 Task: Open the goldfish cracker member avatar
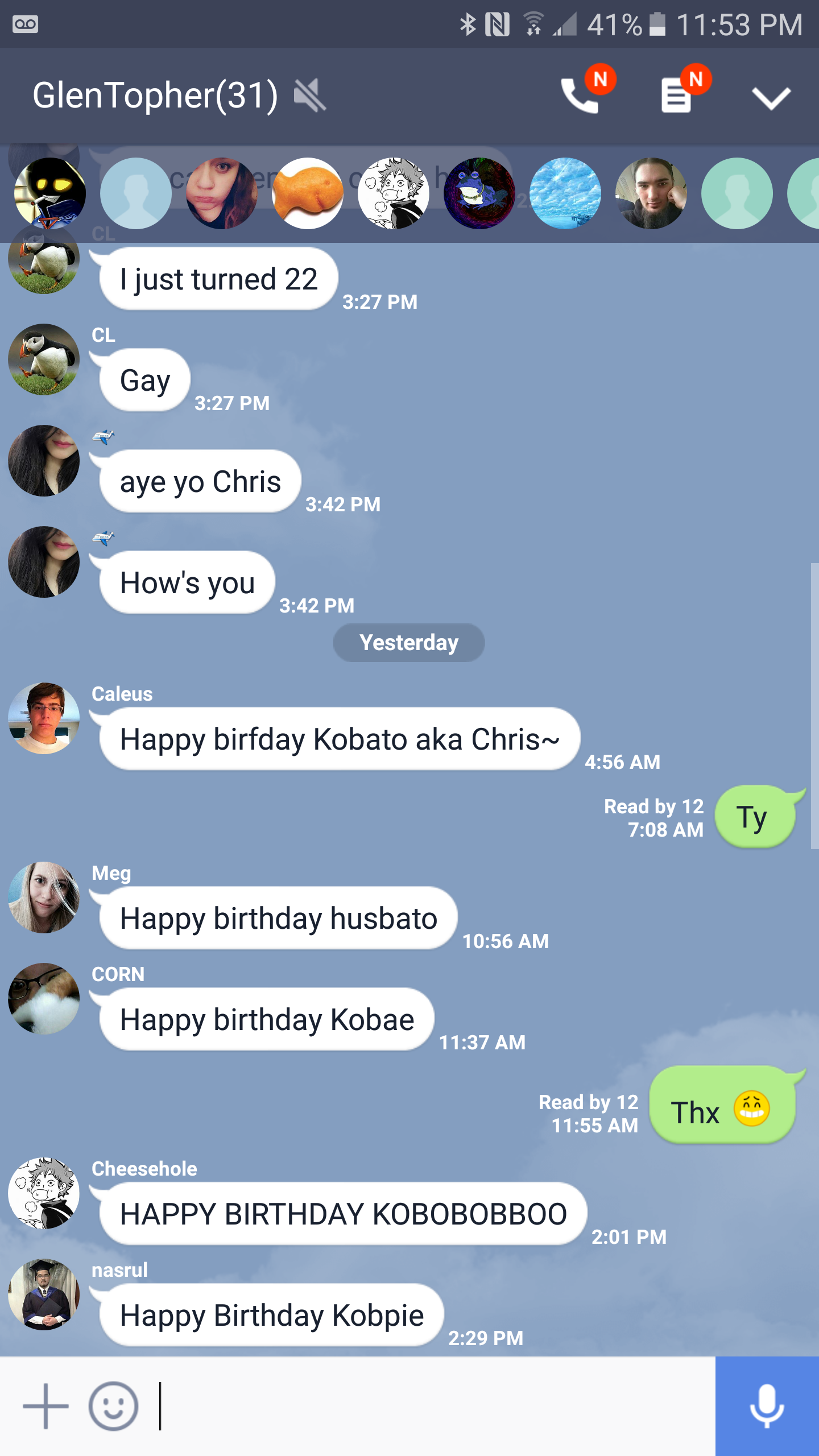[308, 193]
